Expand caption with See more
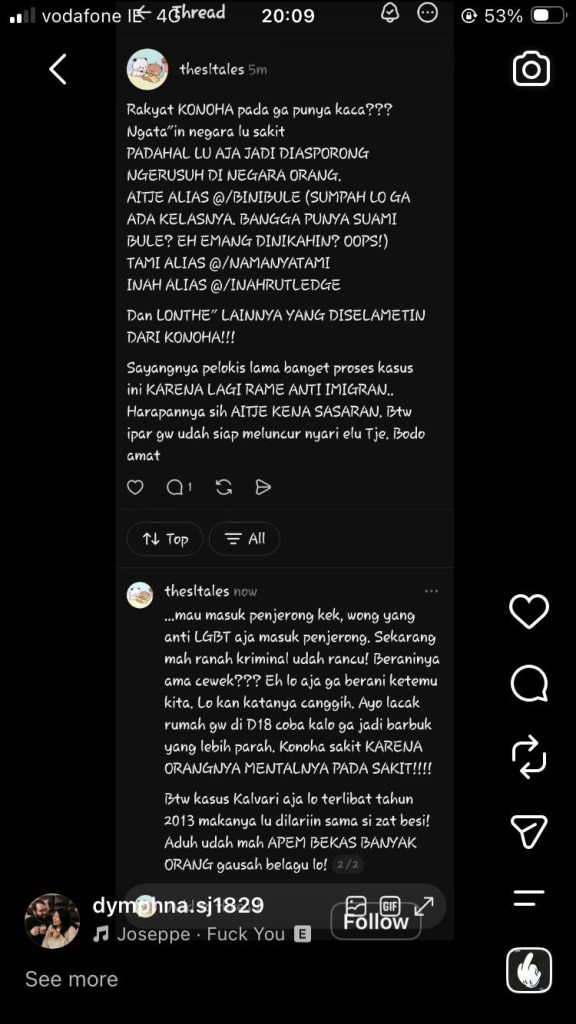The image size is (576, 1024). (72, 979)
